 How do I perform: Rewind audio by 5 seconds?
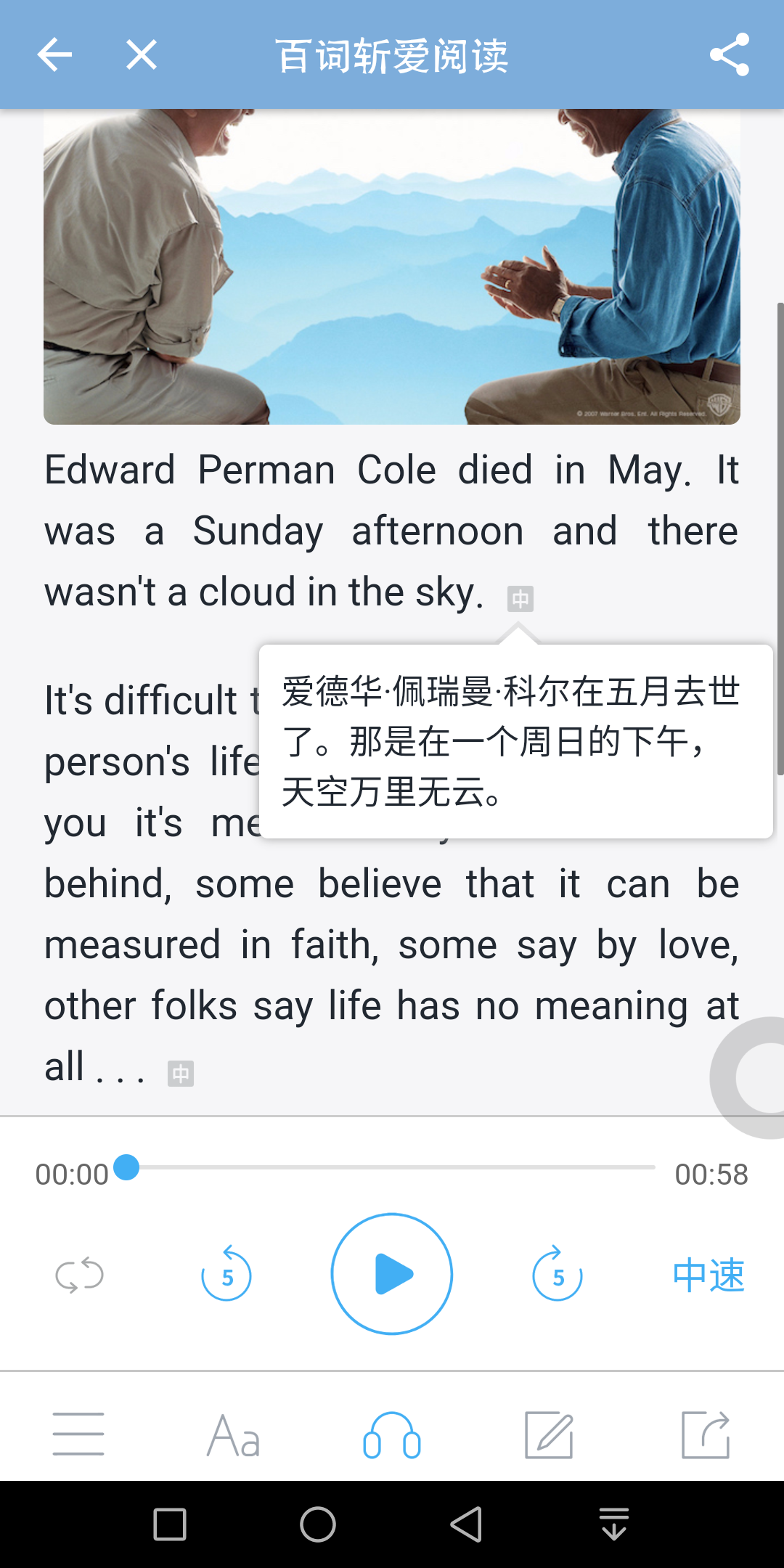(x=226, y=1275)
